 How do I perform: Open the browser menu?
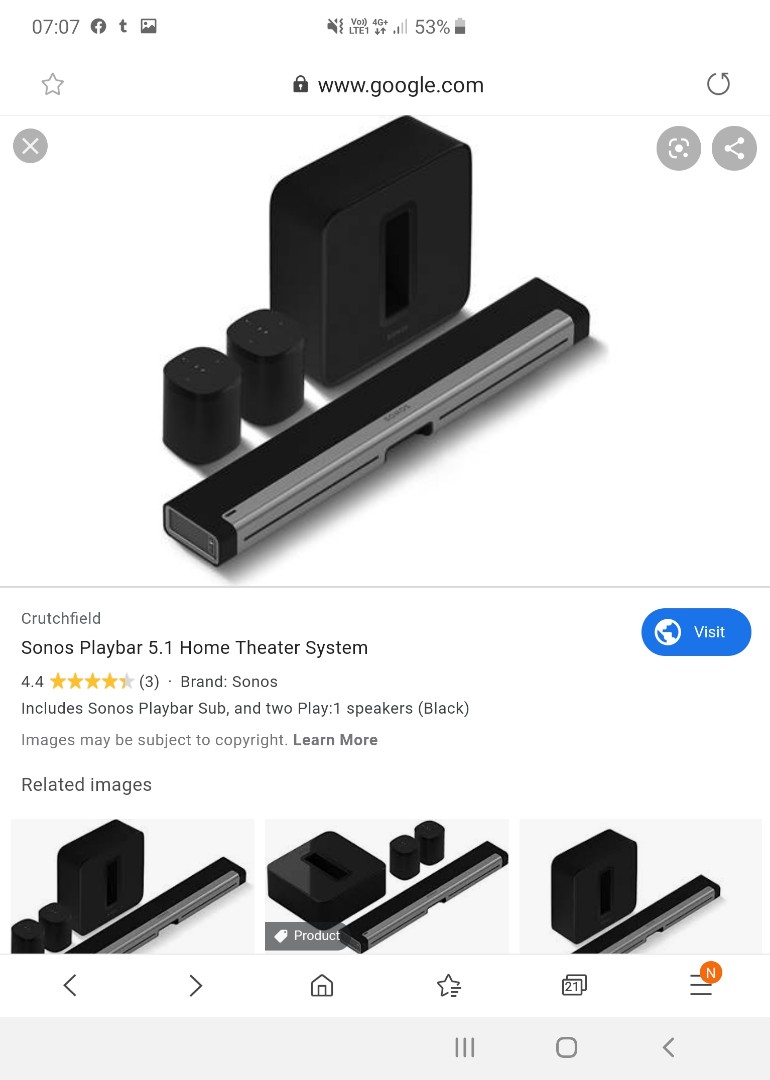tap(701, 986)
